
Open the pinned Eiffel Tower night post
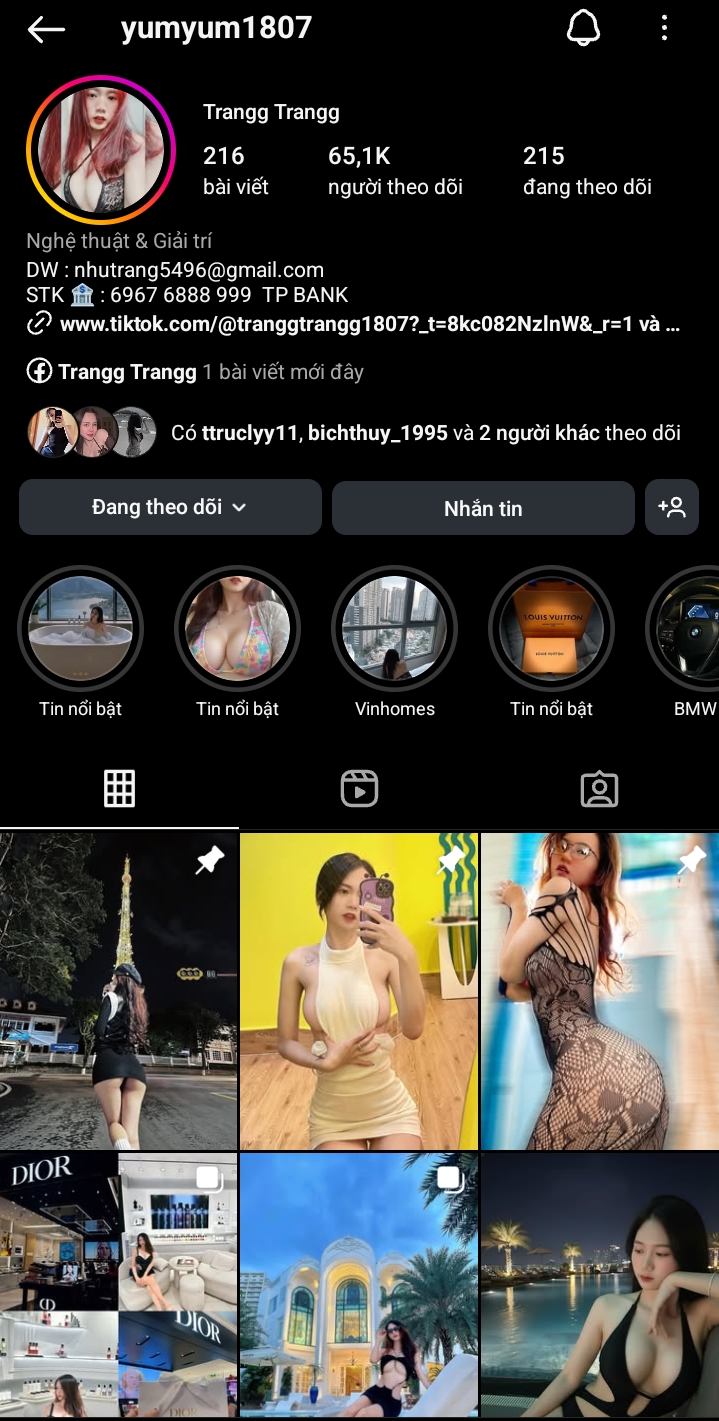118,990
